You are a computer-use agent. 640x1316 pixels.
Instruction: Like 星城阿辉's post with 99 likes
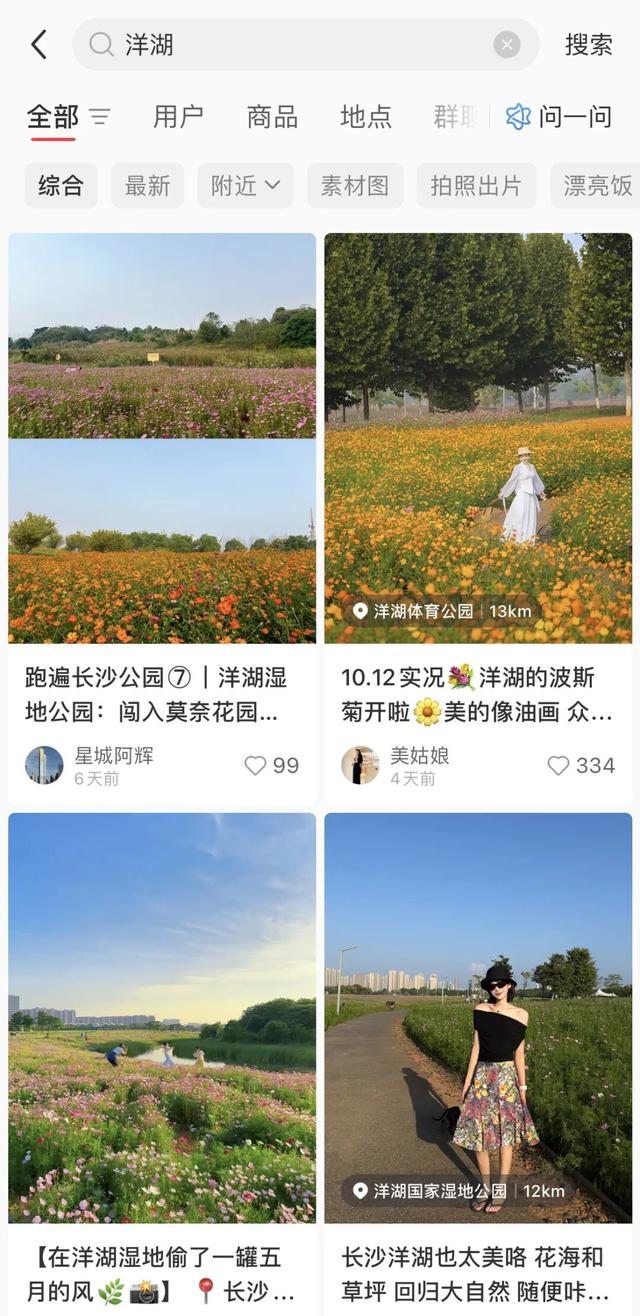[x=271, y=766]
